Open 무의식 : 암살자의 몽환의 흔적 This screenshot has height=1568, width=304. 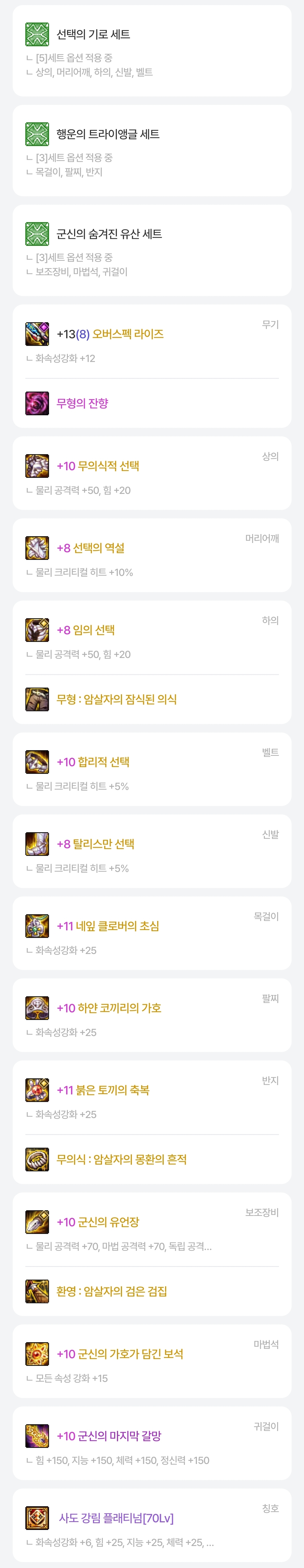tap(121, 1159)
